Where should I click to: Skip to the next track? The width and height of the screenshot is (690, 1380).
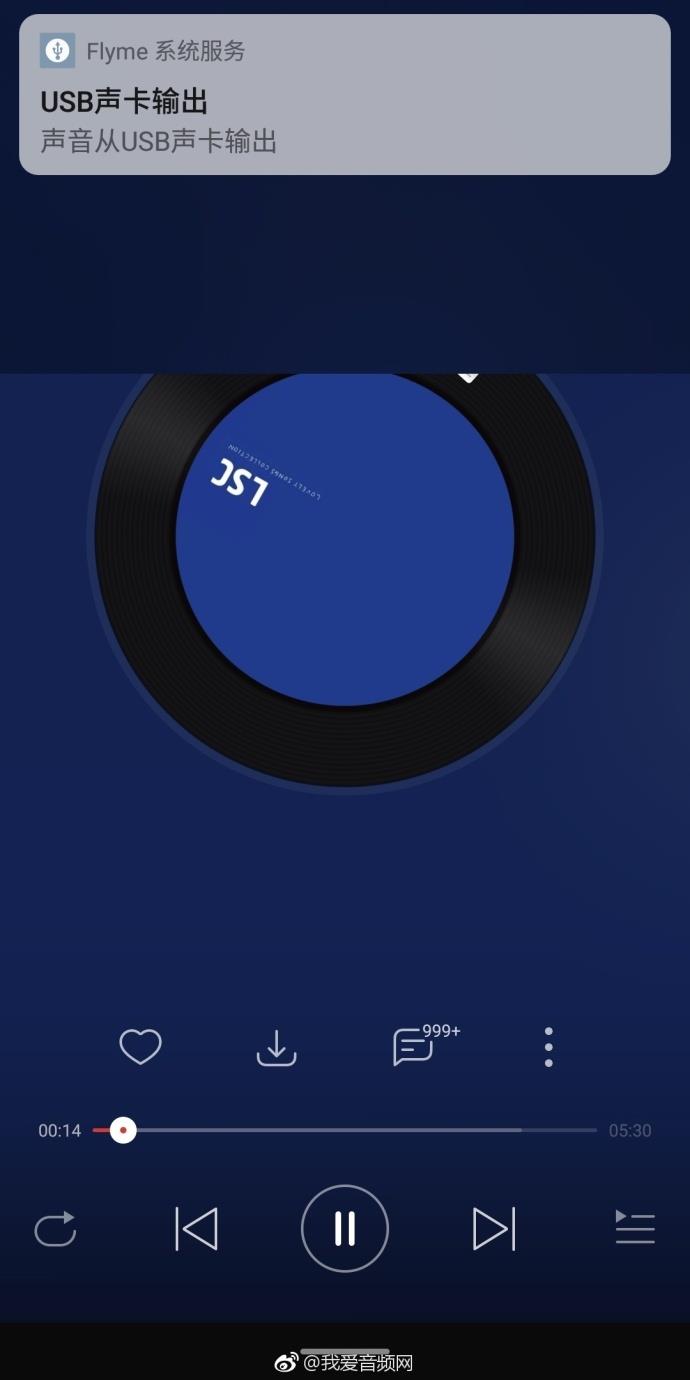(x=493, y=1229)
